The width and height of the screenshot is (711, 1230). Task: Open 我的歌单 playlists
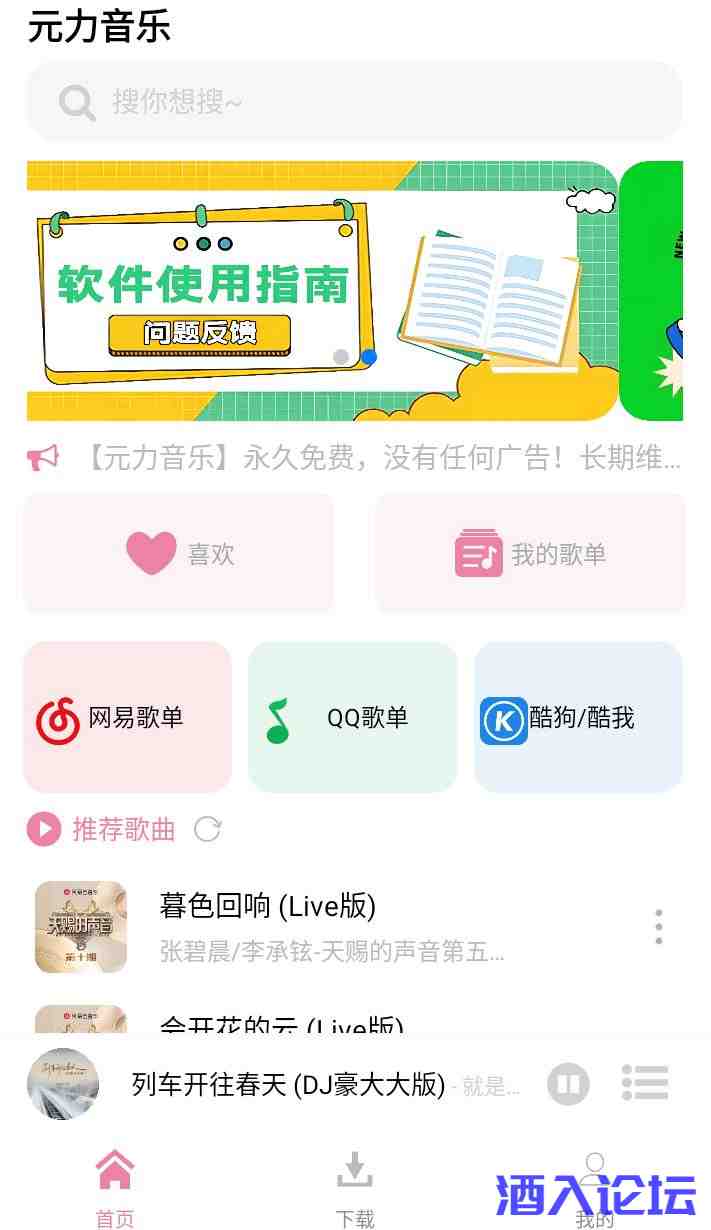point(530,553)
